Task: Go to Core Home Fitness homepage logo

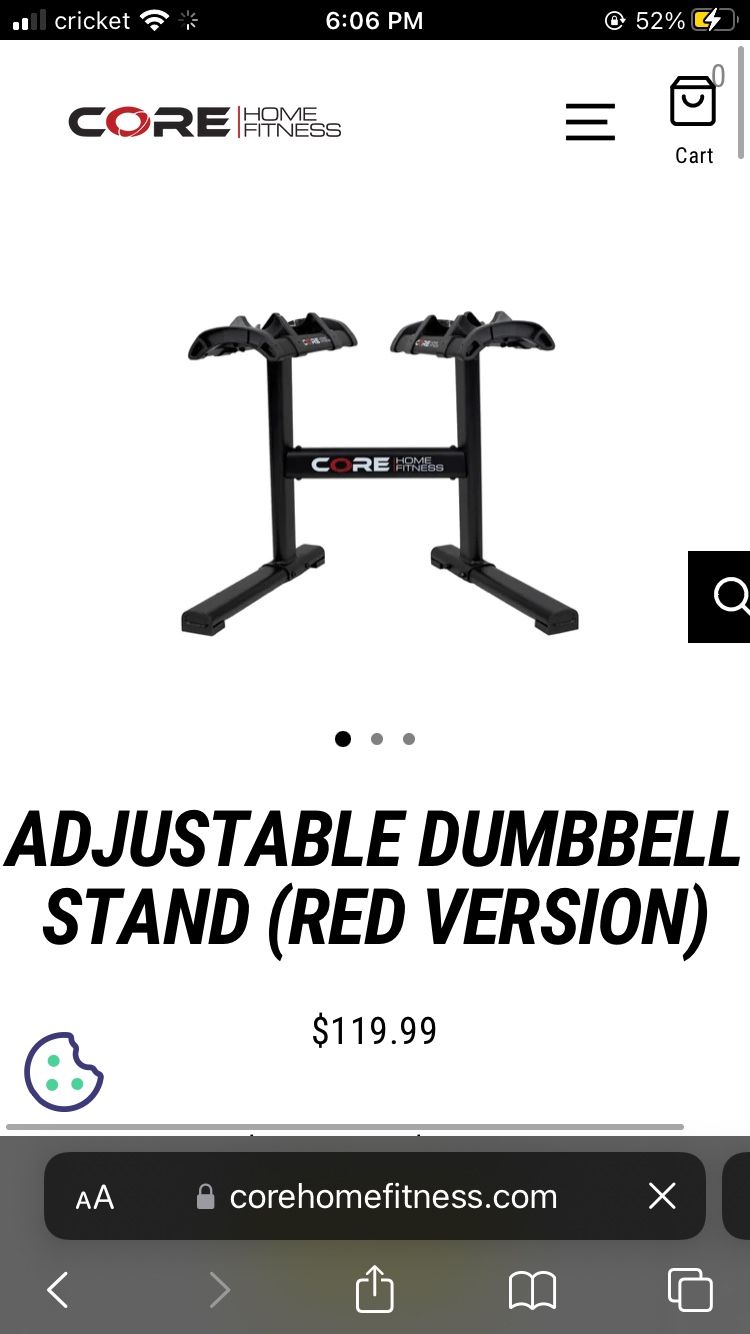Action: click(x=205, y=122)
